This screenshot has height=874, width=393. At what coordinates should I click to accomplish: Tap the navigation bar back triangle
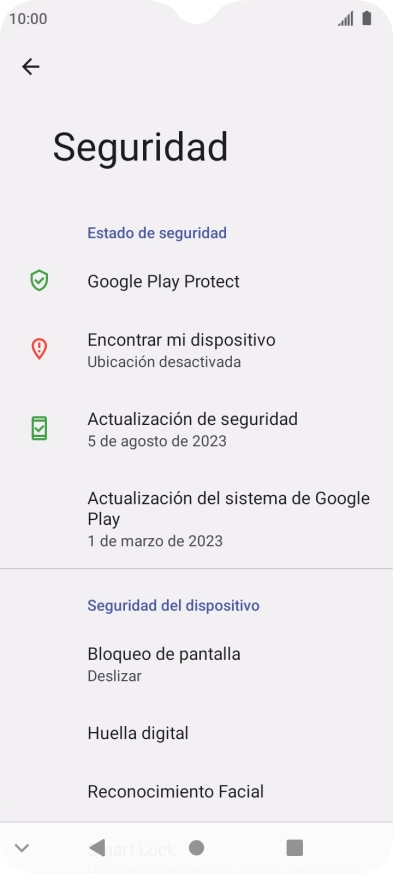[98, 848]
